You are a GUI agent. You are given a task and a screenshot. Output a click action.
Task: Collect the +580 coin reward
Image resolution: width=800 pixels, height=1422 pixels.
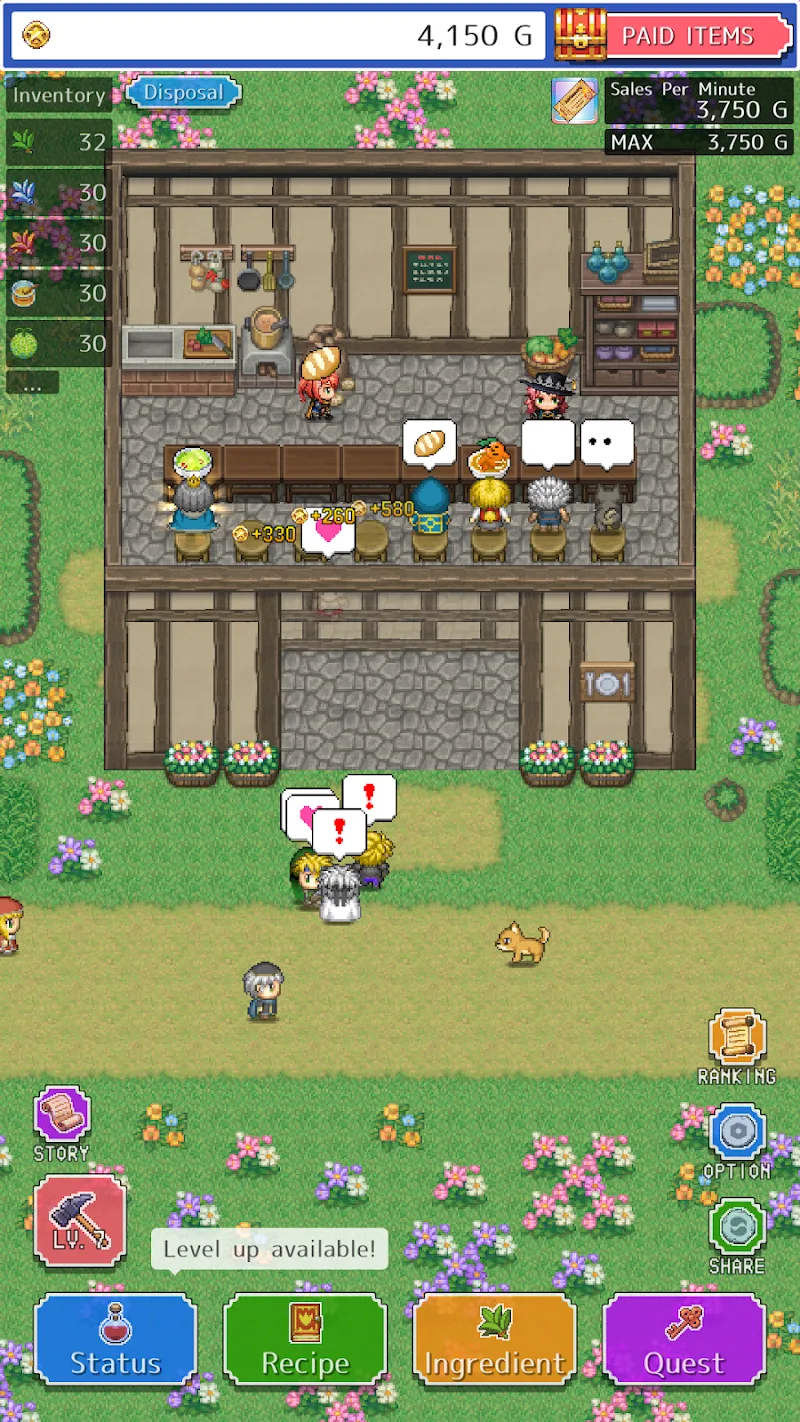[383, 509]
